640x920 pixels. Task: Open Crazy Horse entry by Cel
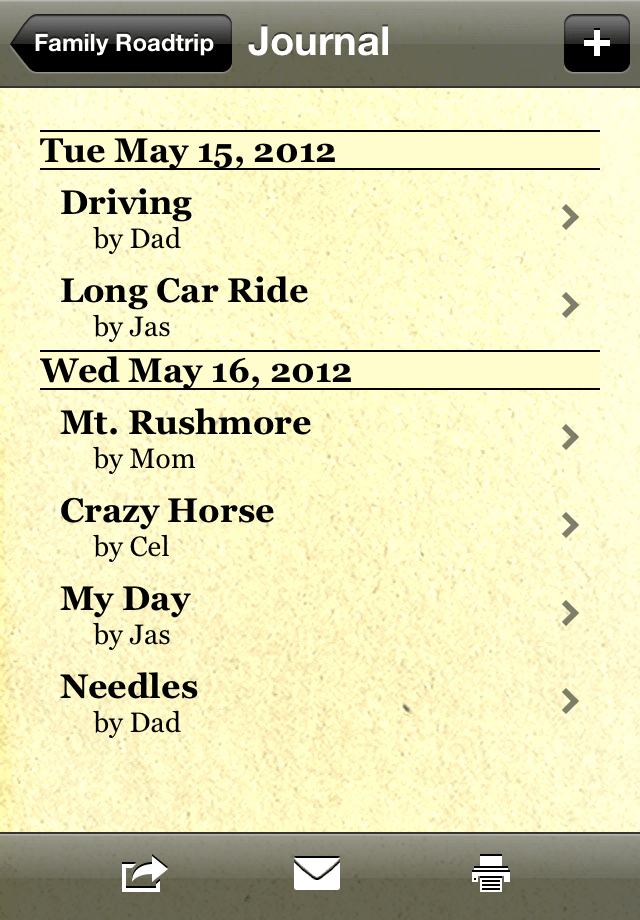[x=320, y=526]
